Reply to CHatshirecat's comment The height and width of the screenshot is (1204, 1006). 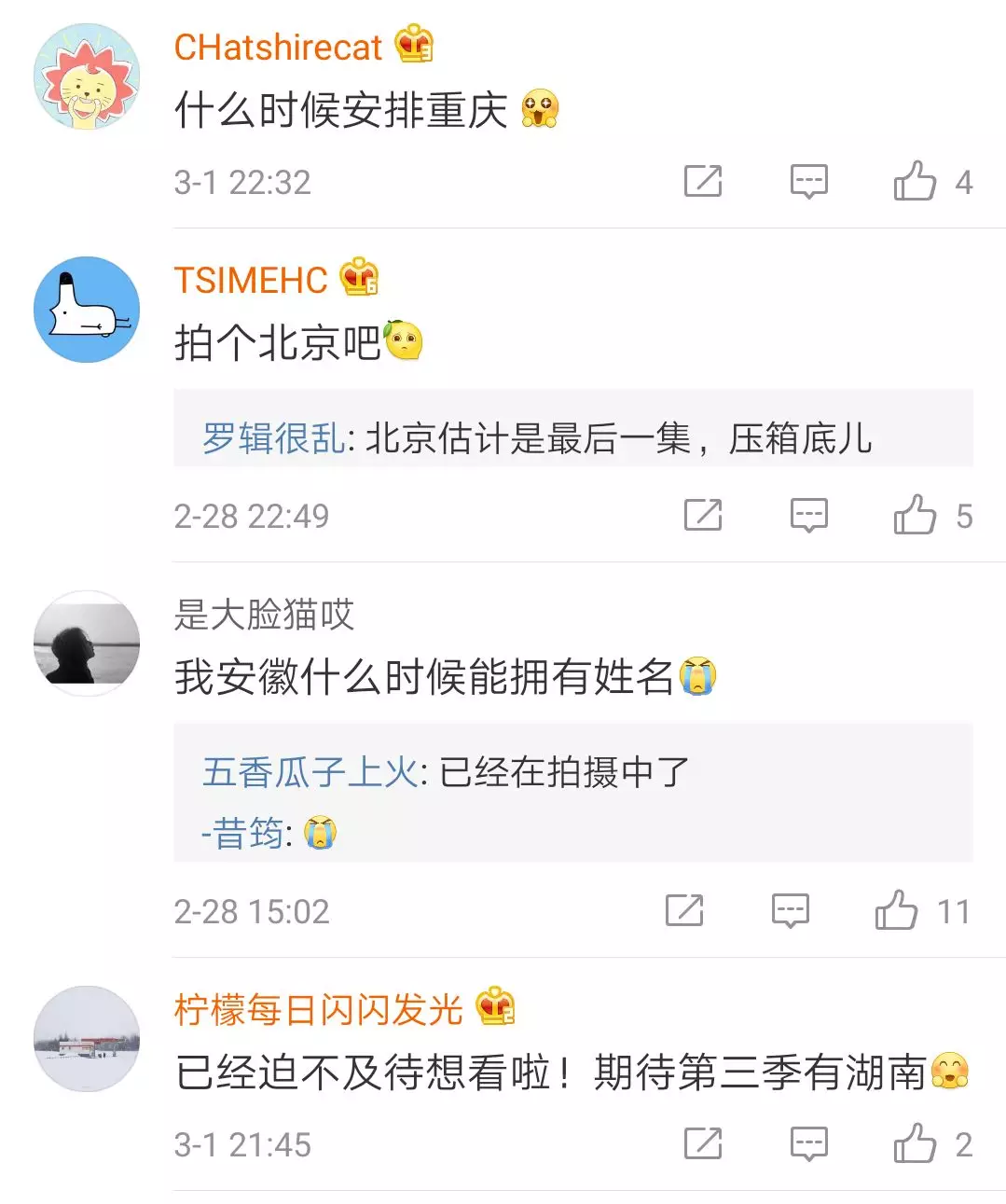coord(808,181)
